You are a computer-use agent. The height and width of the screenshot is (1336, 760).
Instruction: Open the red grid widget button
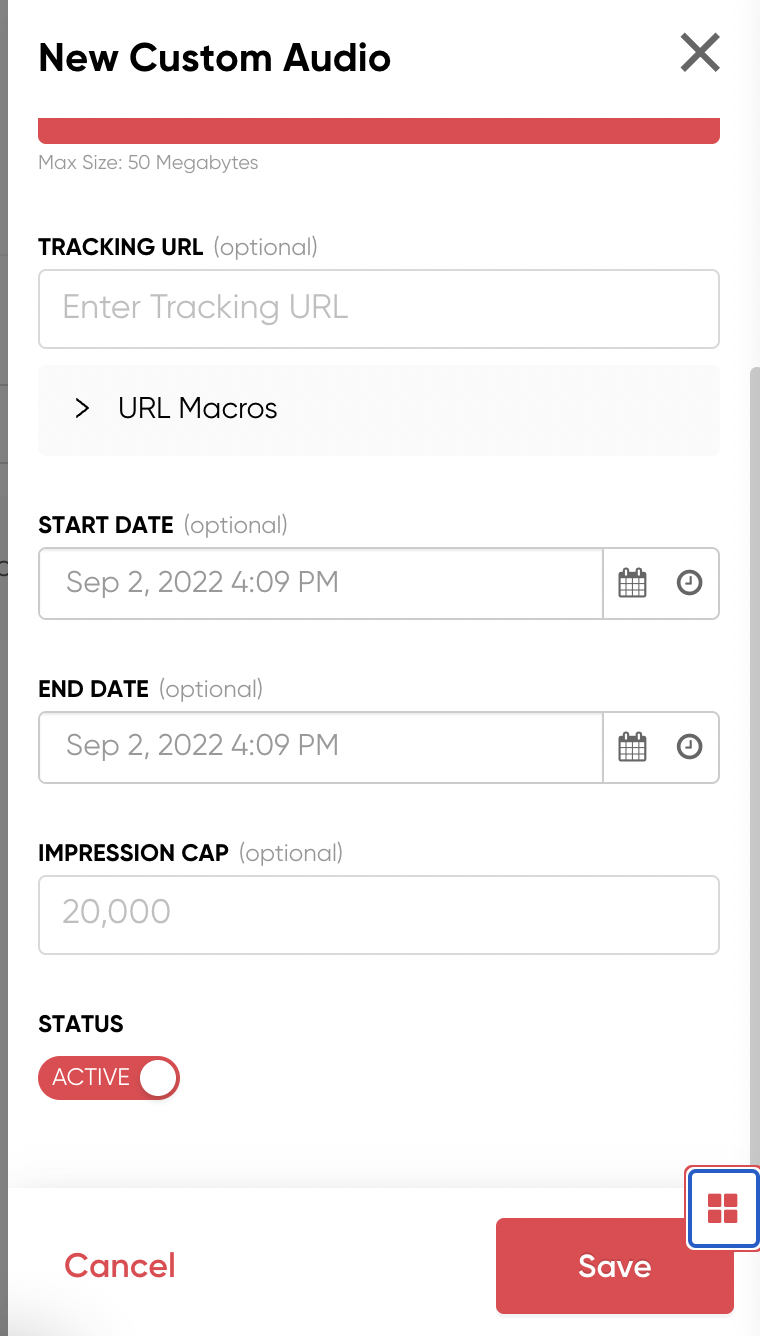click(x=722, y=1208)
